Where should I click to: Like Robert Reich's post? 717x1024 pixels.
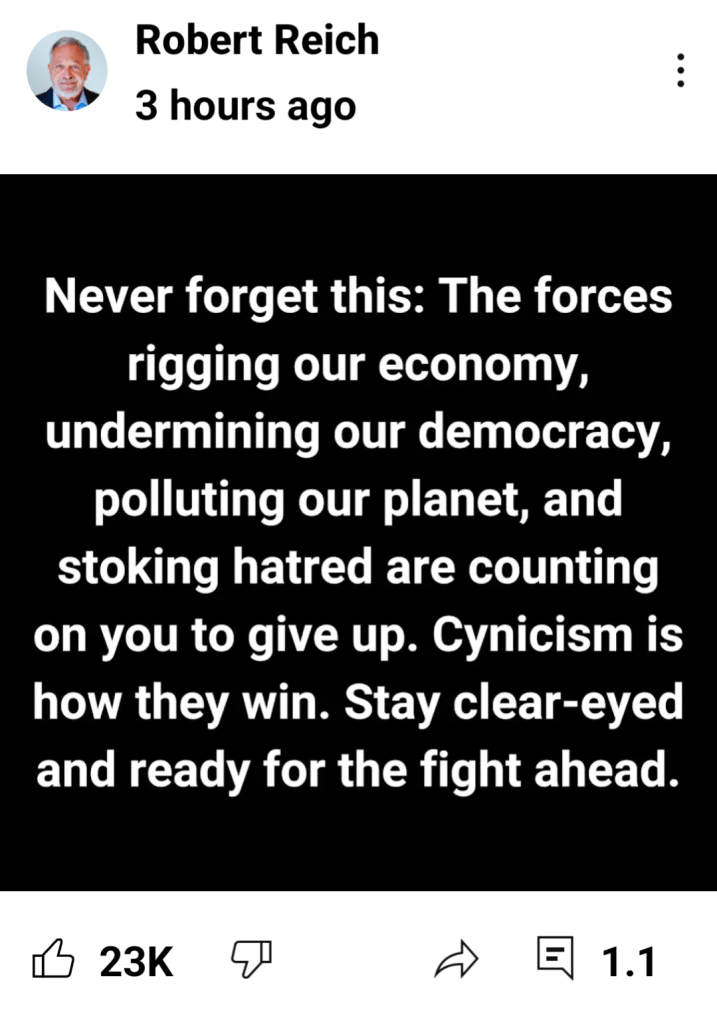click(x=53, y=961)
